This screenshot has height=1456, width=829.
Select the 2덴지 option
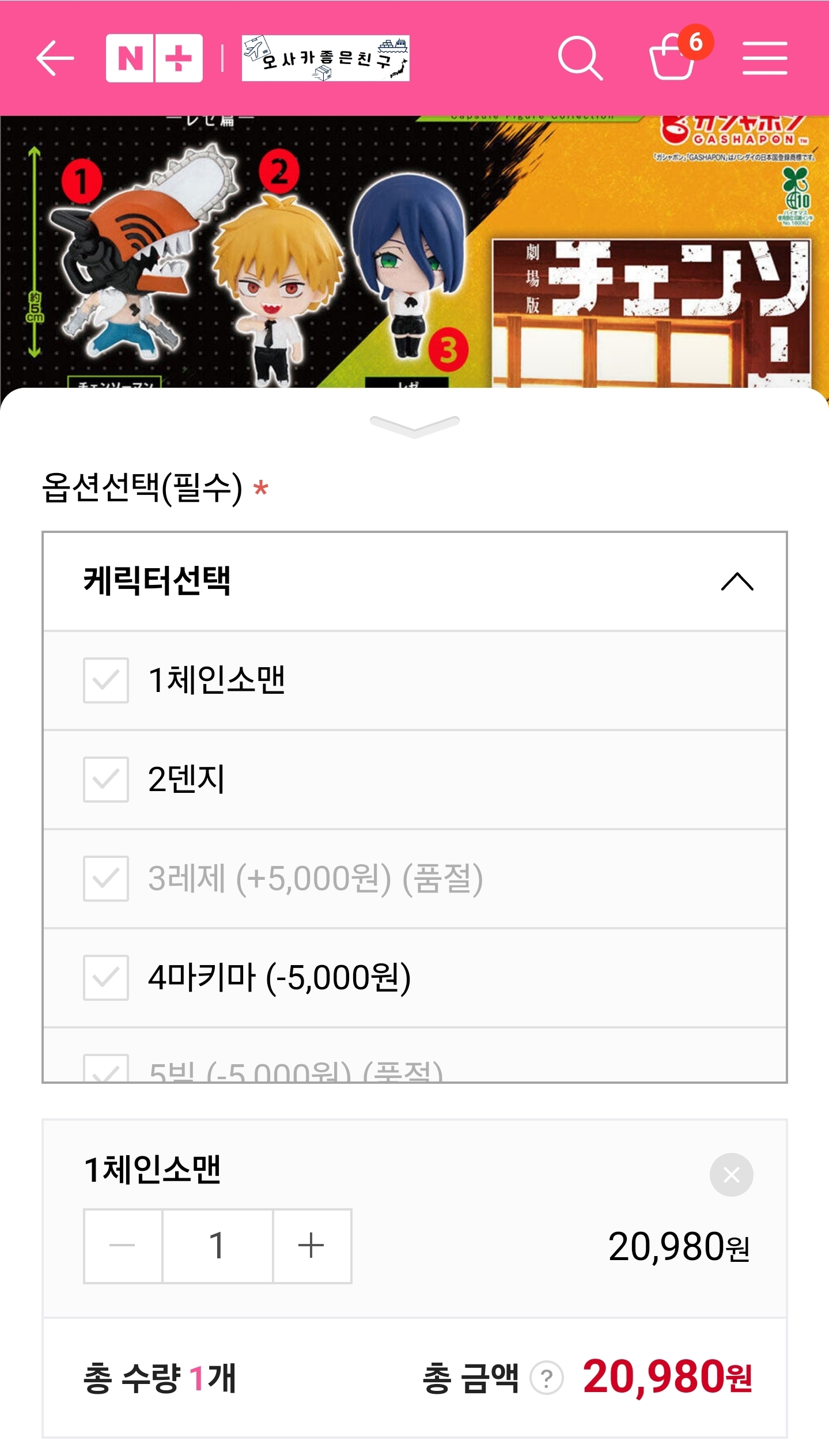click(186, 780)
